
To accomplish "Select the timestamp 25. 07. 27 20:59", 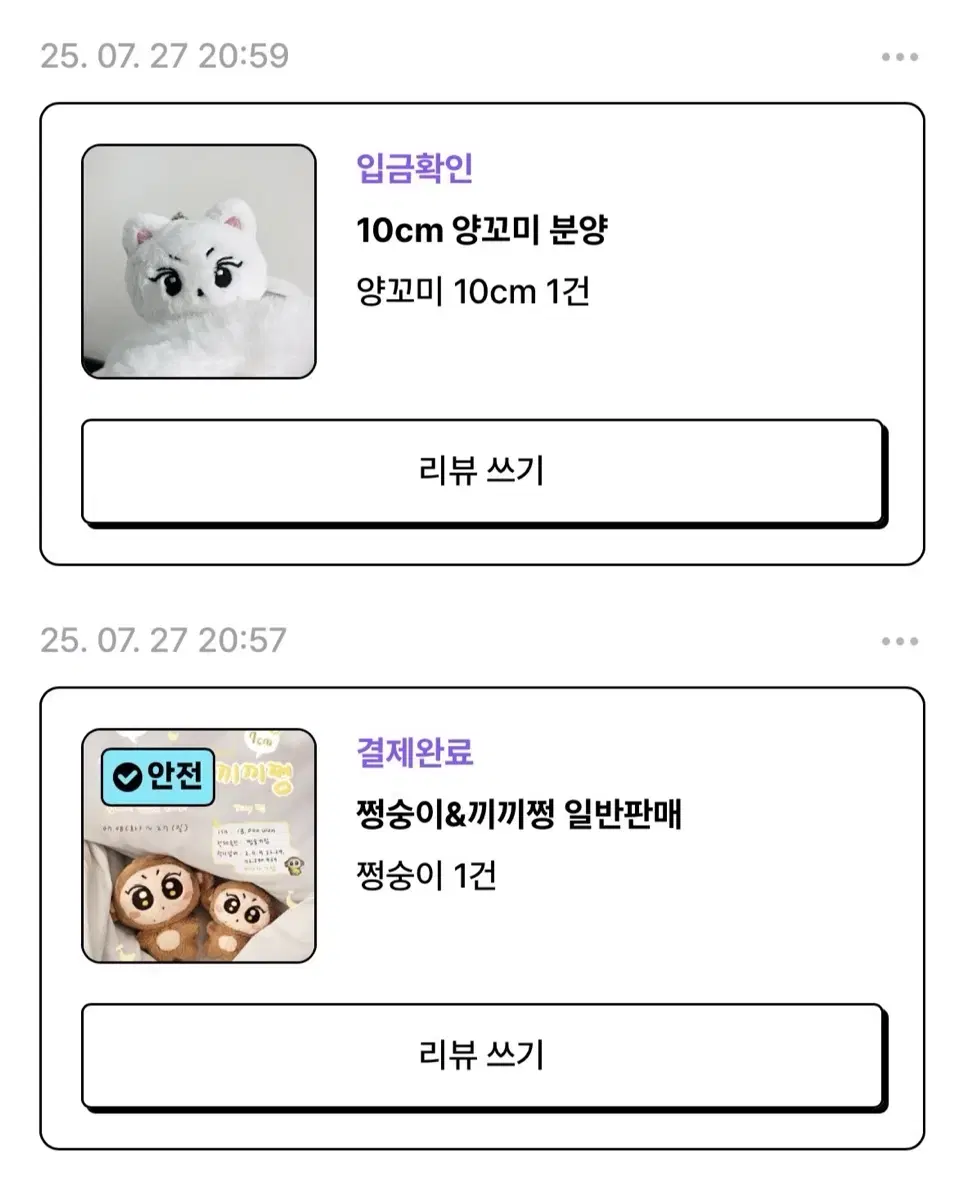I will click(x=166, y=57).
